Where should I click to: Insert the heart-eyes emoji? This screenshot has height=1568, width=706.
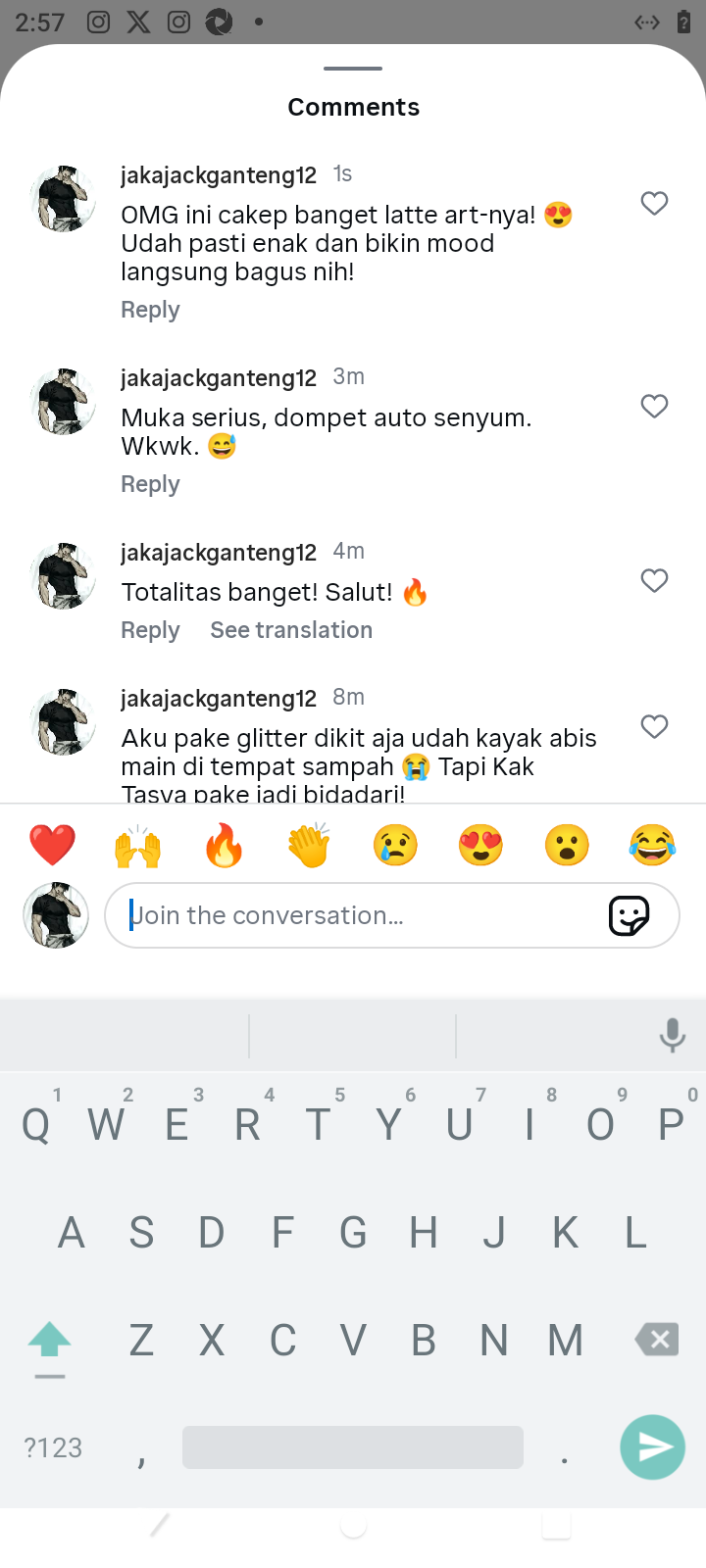point(480,845)
